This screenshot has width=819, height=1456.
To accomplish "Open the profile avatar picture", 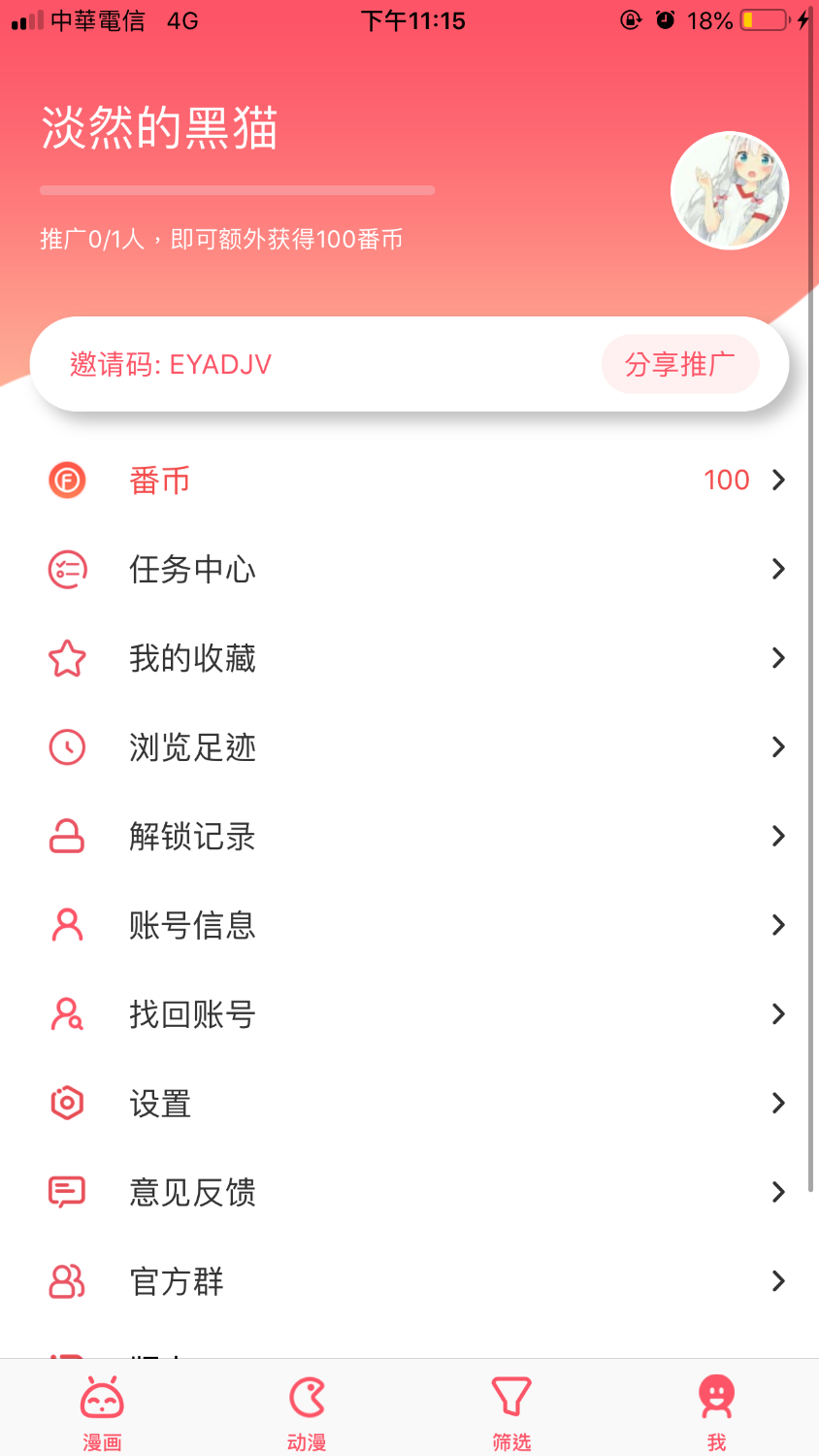I will click(x=729, y=191).
